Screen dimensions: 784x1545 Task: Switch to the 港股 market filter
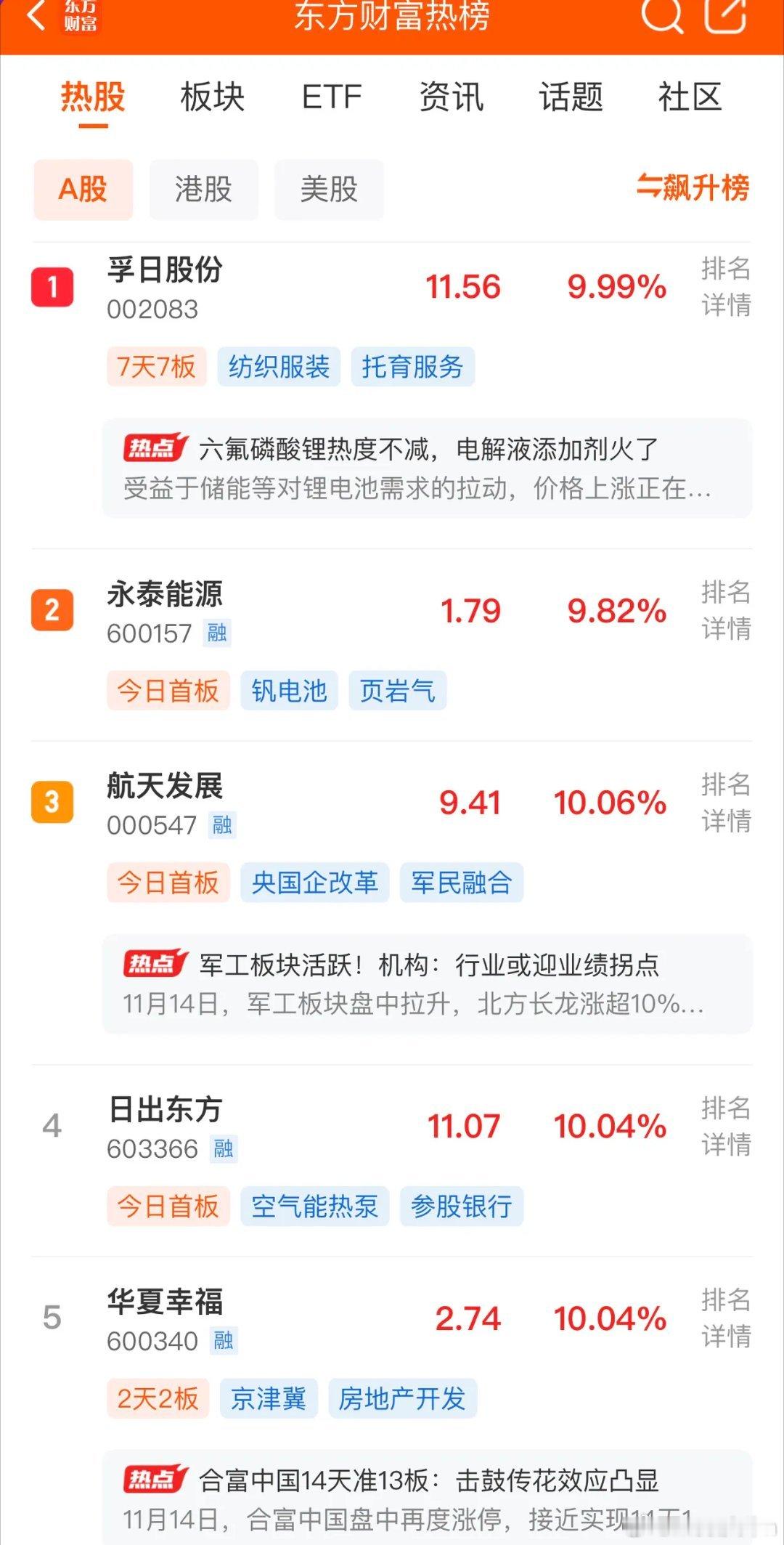(x=203, y=188)
